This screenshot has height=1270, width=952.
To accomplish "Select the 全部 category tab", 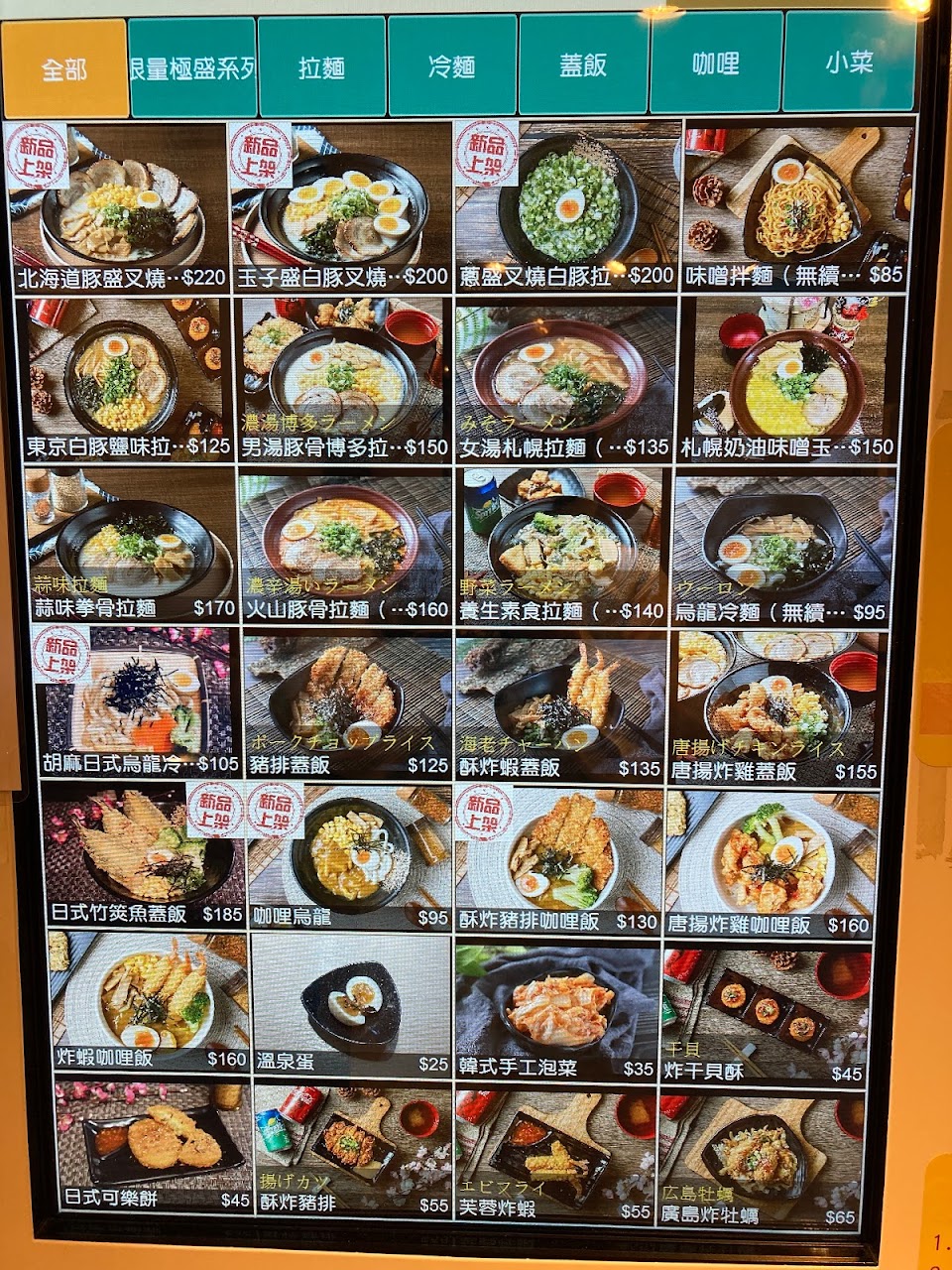I will (x=65, y=67).
